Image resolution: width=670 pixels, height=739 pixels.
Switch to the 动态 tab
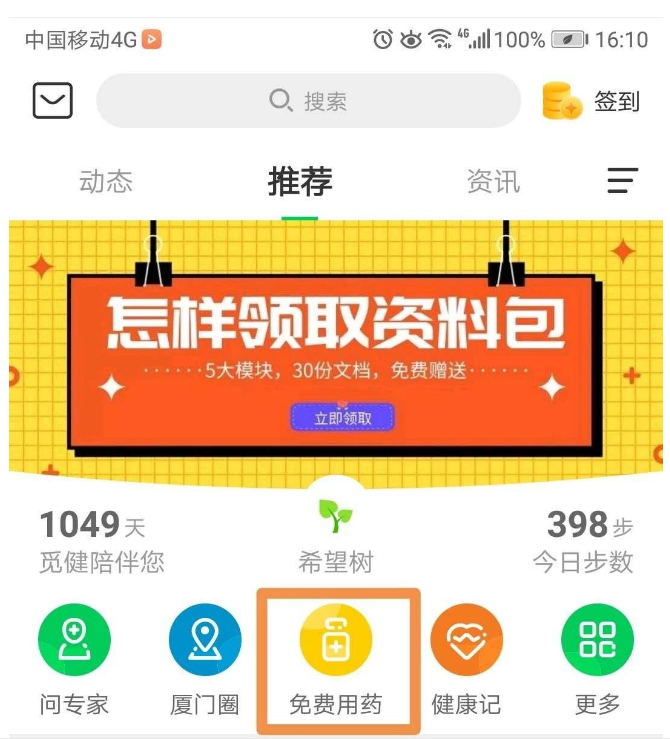pos(106,182)
